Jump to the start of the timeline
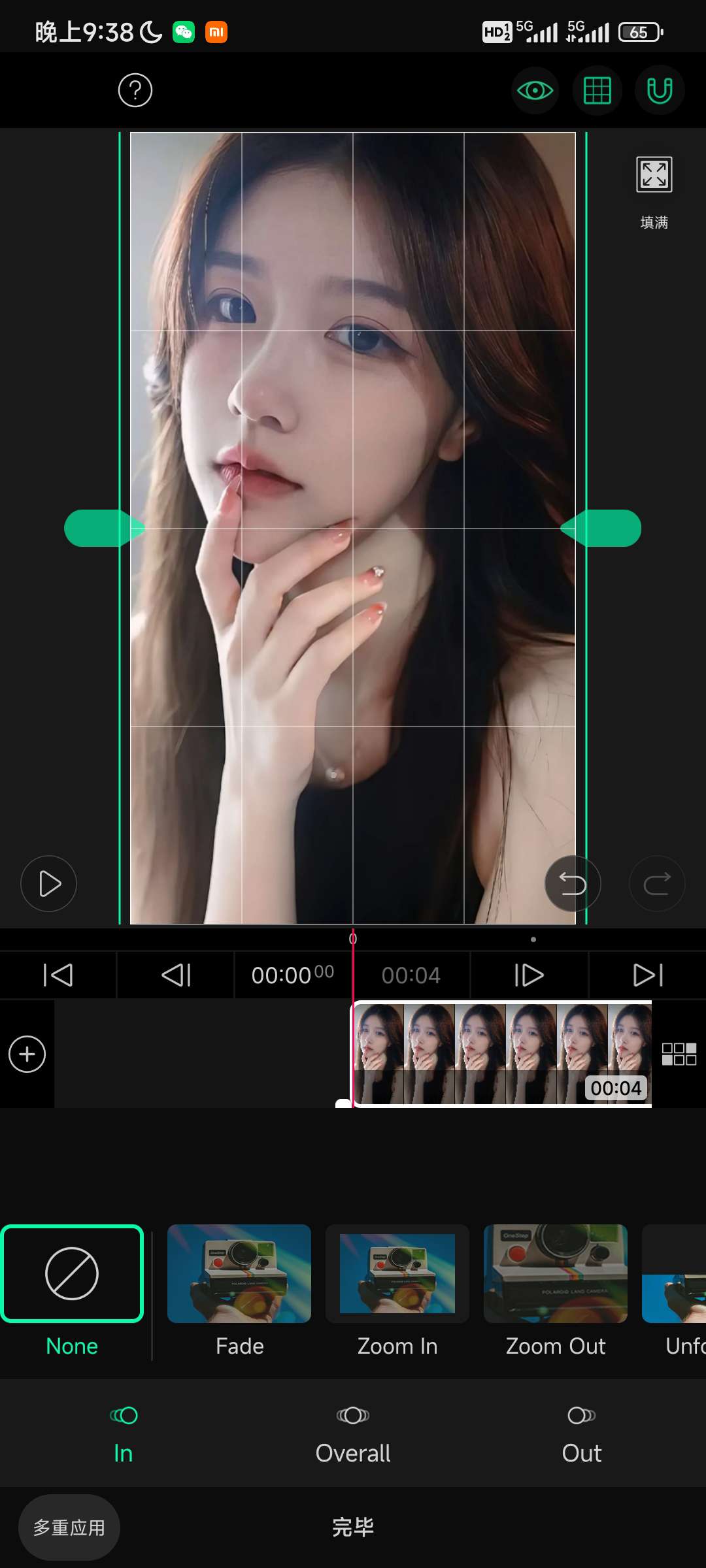 click(58, 975)
